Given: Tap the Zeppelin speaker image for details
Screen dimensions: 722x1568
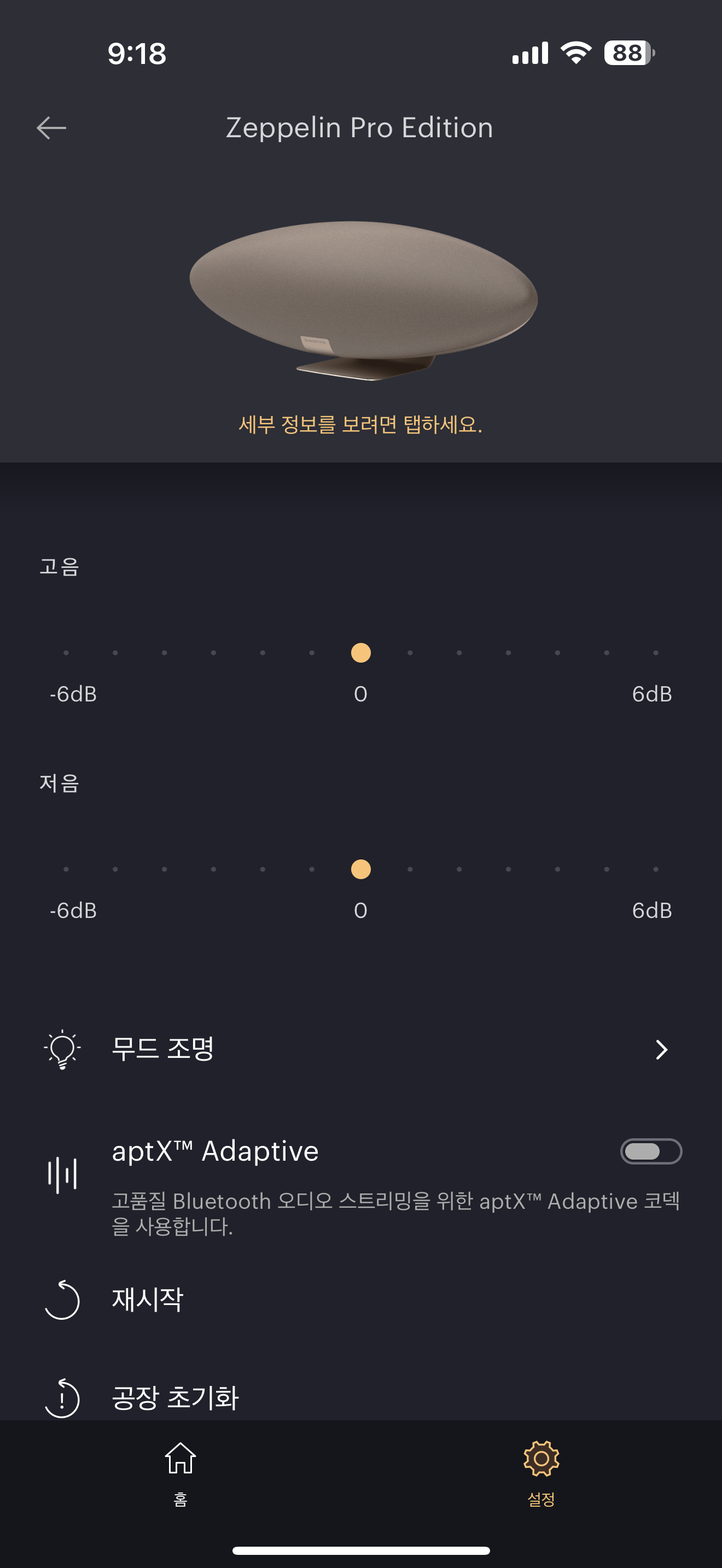Looking at the screenshot, I should click(363, 300).
